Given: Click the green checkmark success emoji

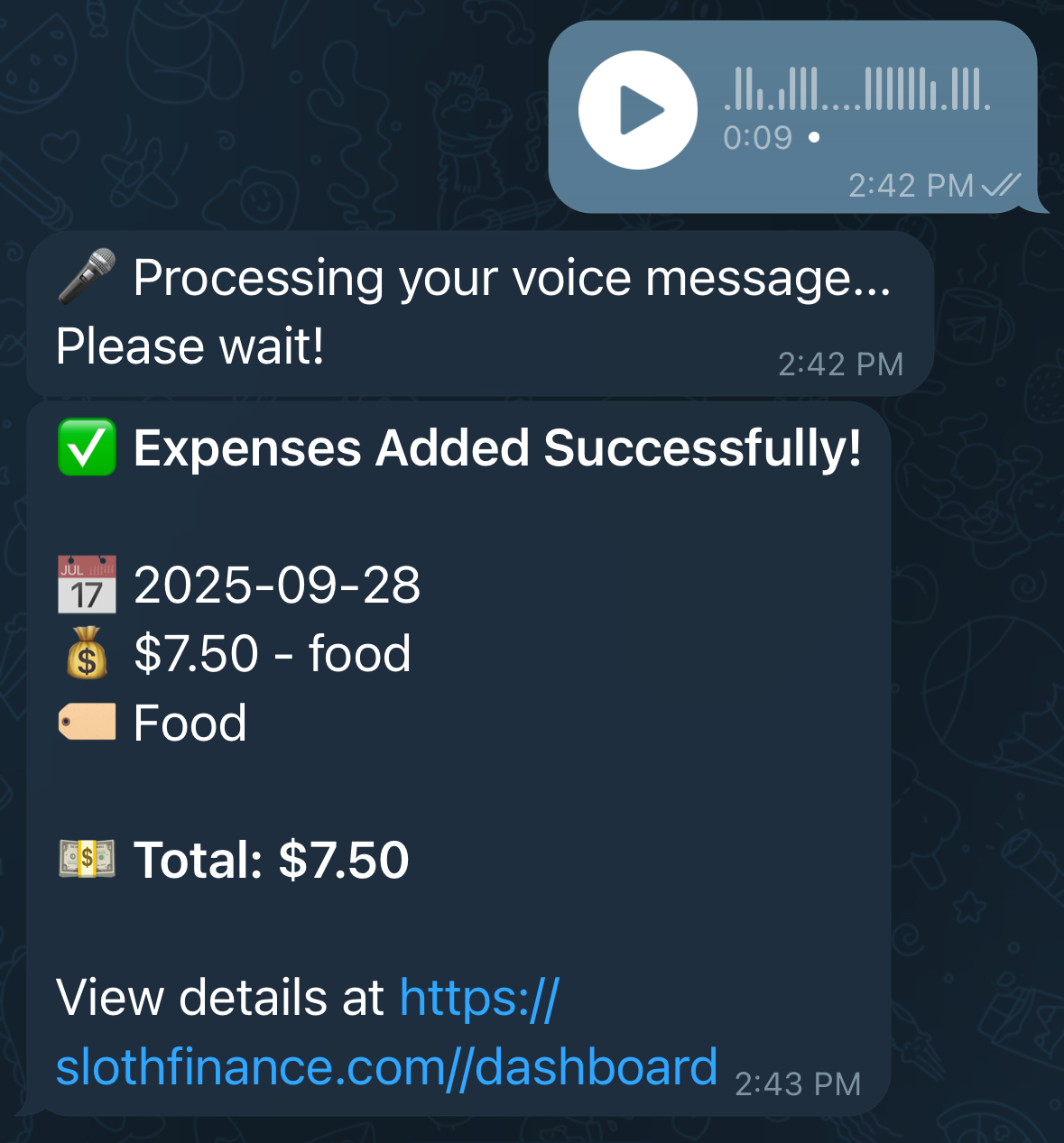Looking at the screenshot, I should click(x=87, y=446).
